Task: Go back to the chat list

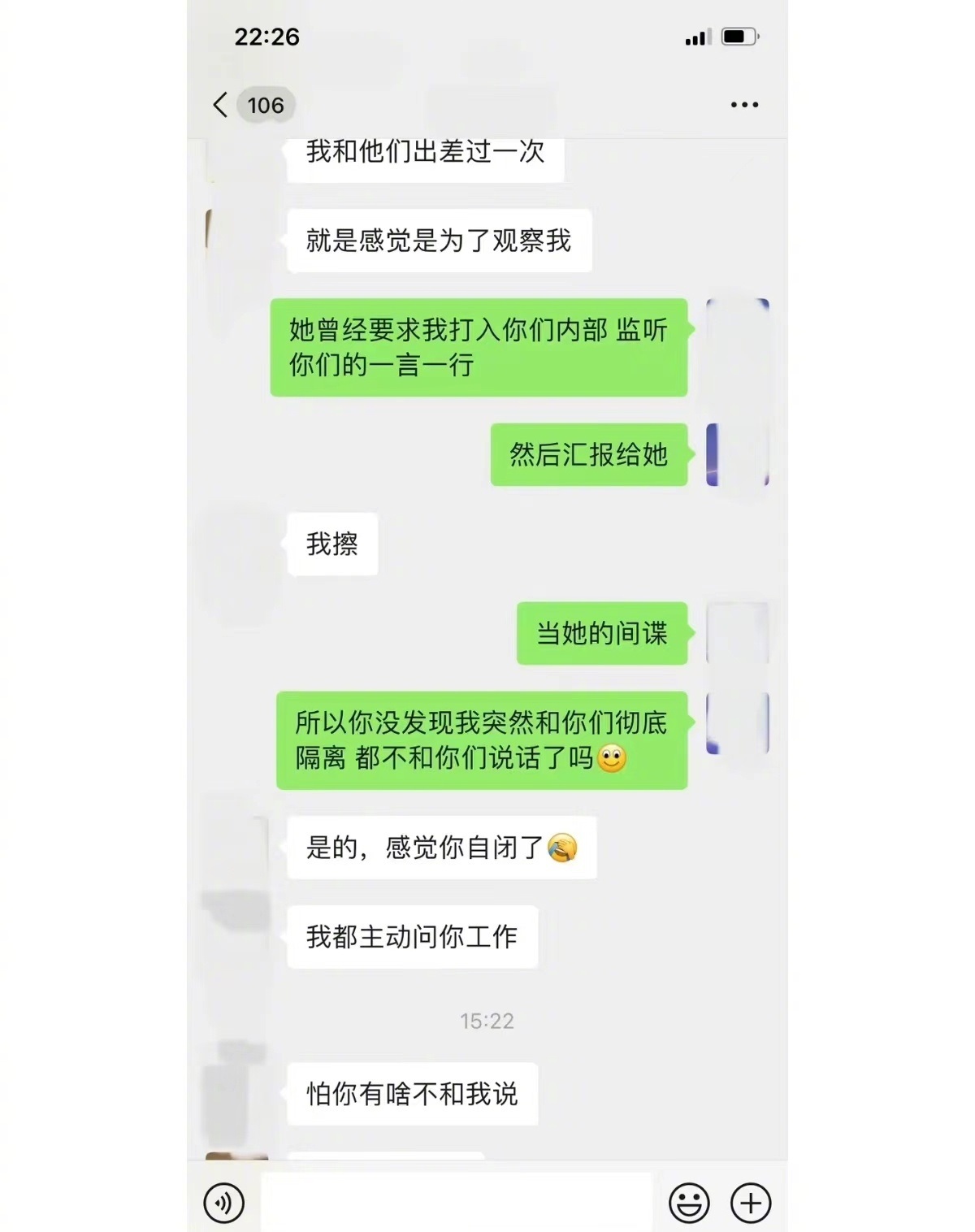Action: point(221,105)
